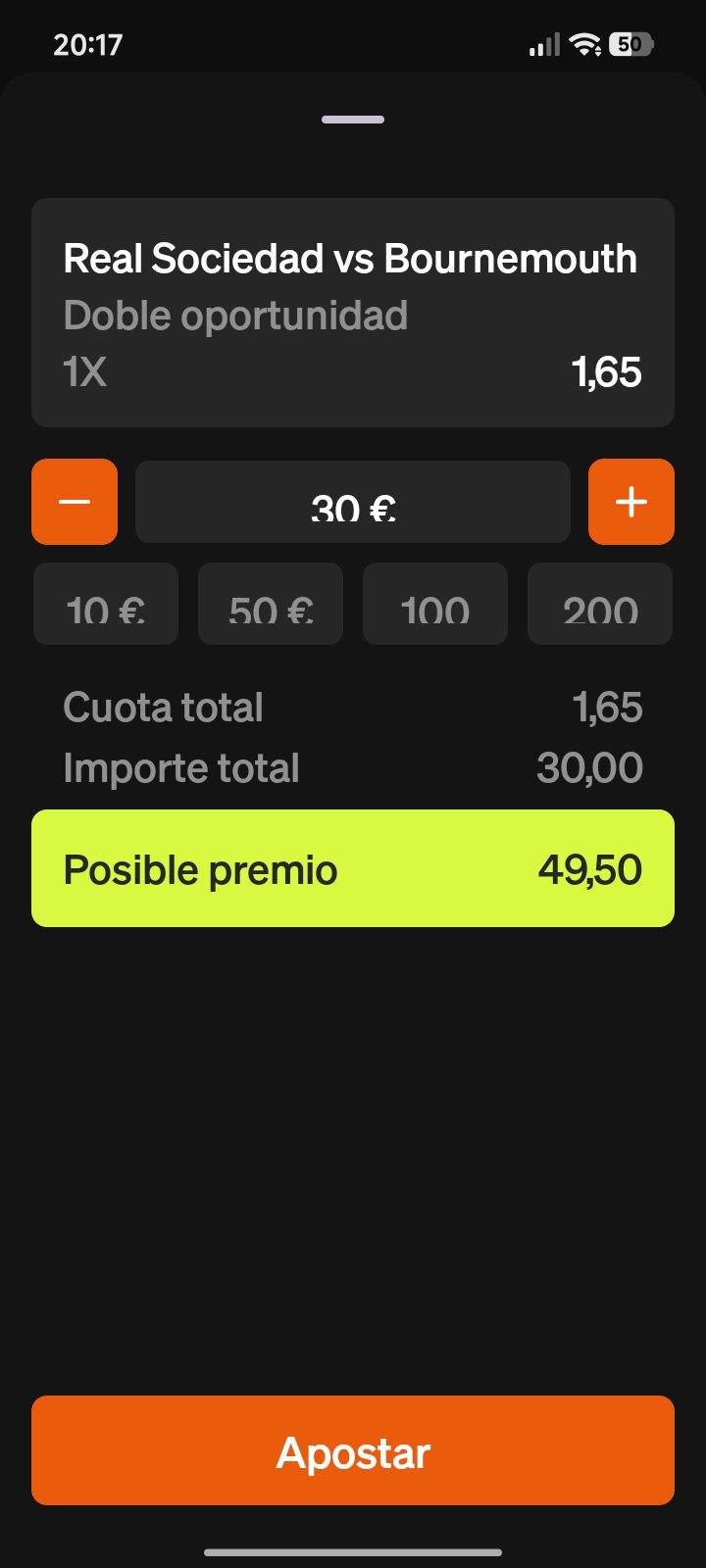Select the 10 € quick stake chip
This screenshot has height=1568, width=706.
(106, 604)
